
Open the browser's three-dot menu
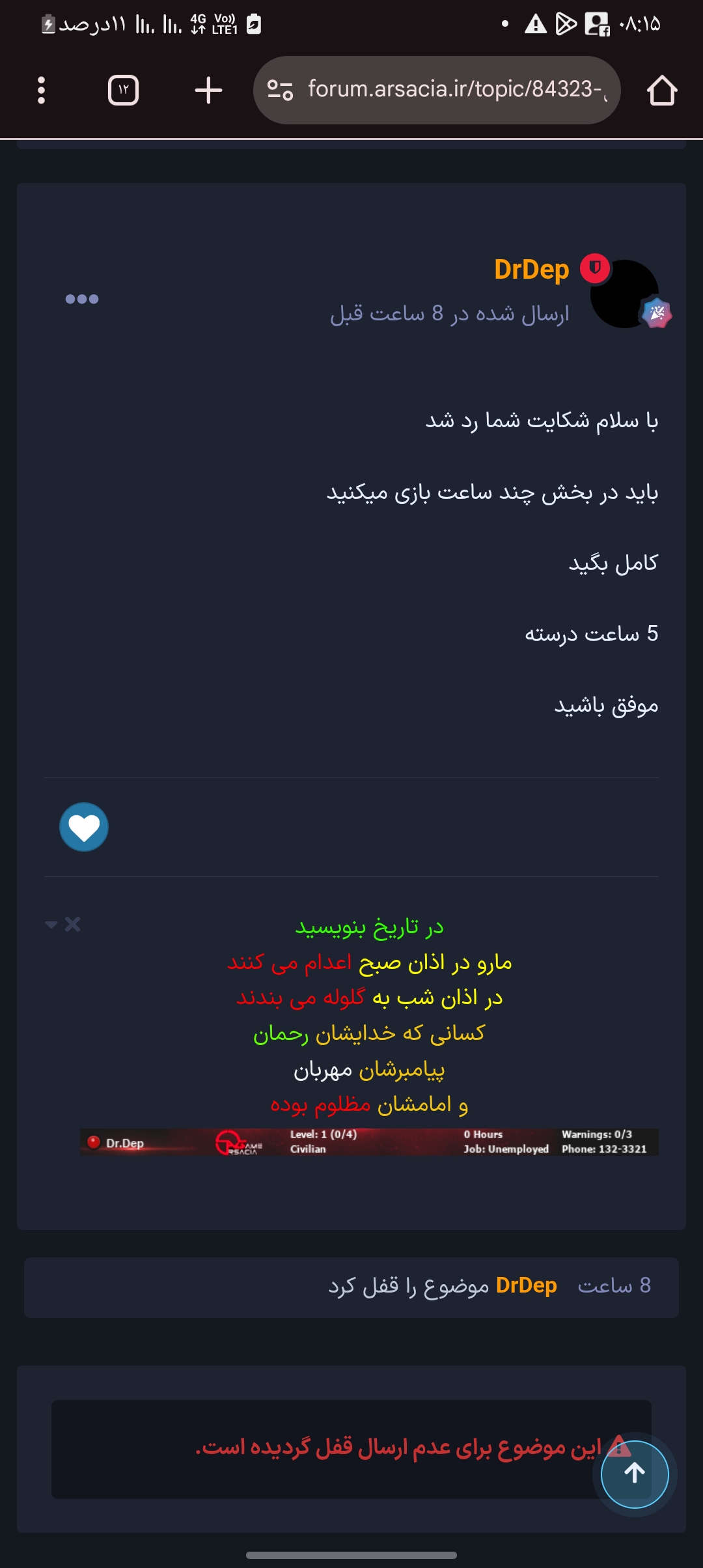pyautogui.click(x=41, y=91)
